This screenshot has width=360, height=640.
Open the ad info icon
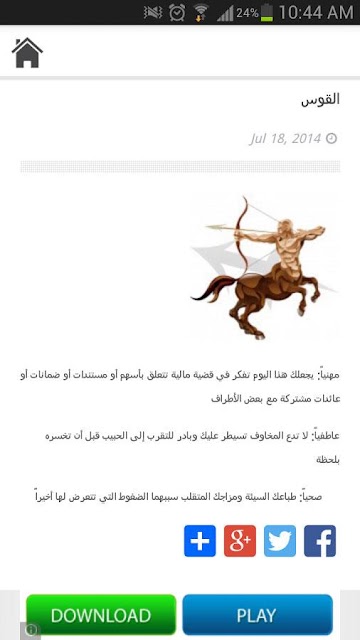(31, 631)
